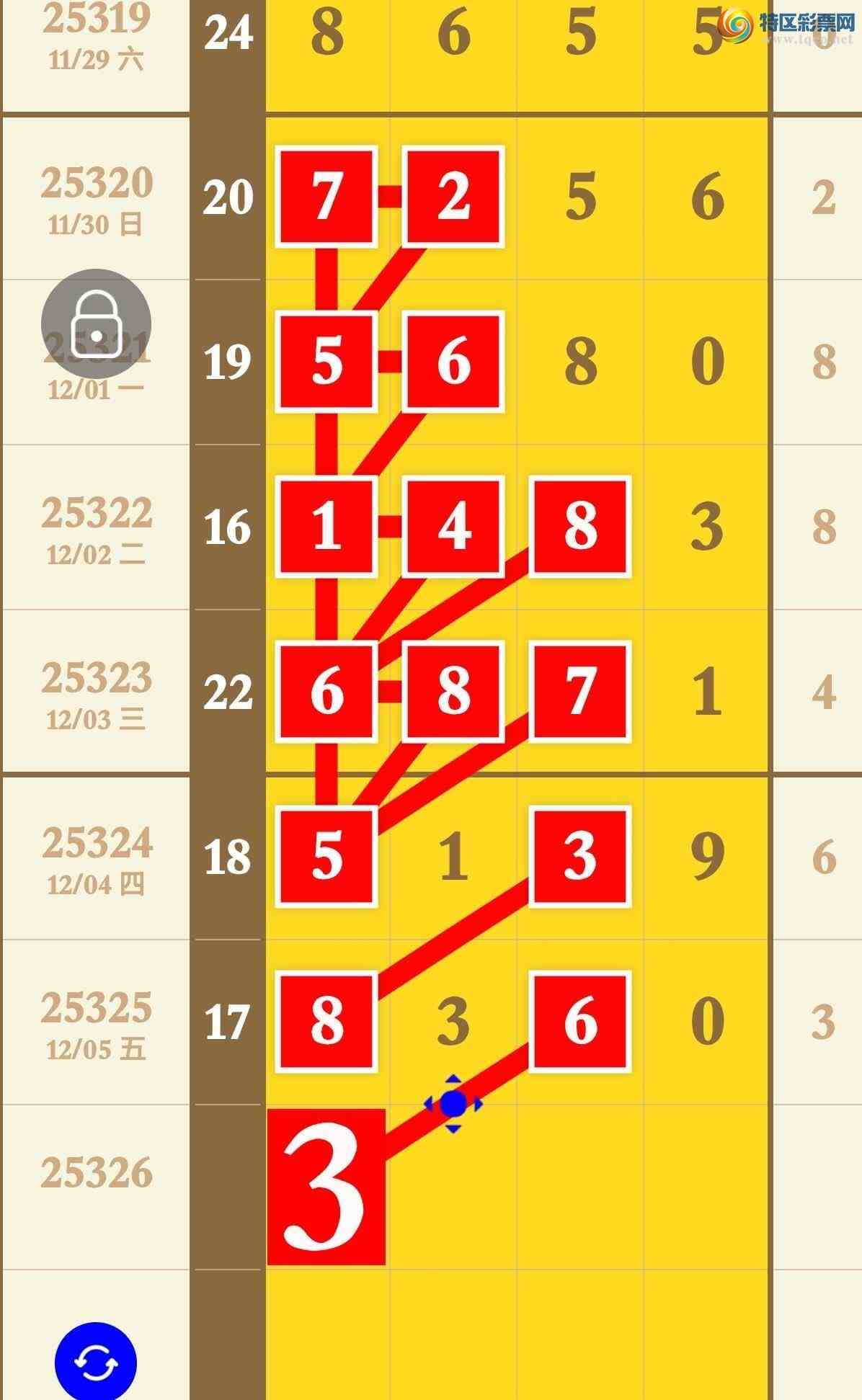Viewport: 862px width, 1400px height.
Task: Tap the grey lock button
Action: tap(96, 324)
